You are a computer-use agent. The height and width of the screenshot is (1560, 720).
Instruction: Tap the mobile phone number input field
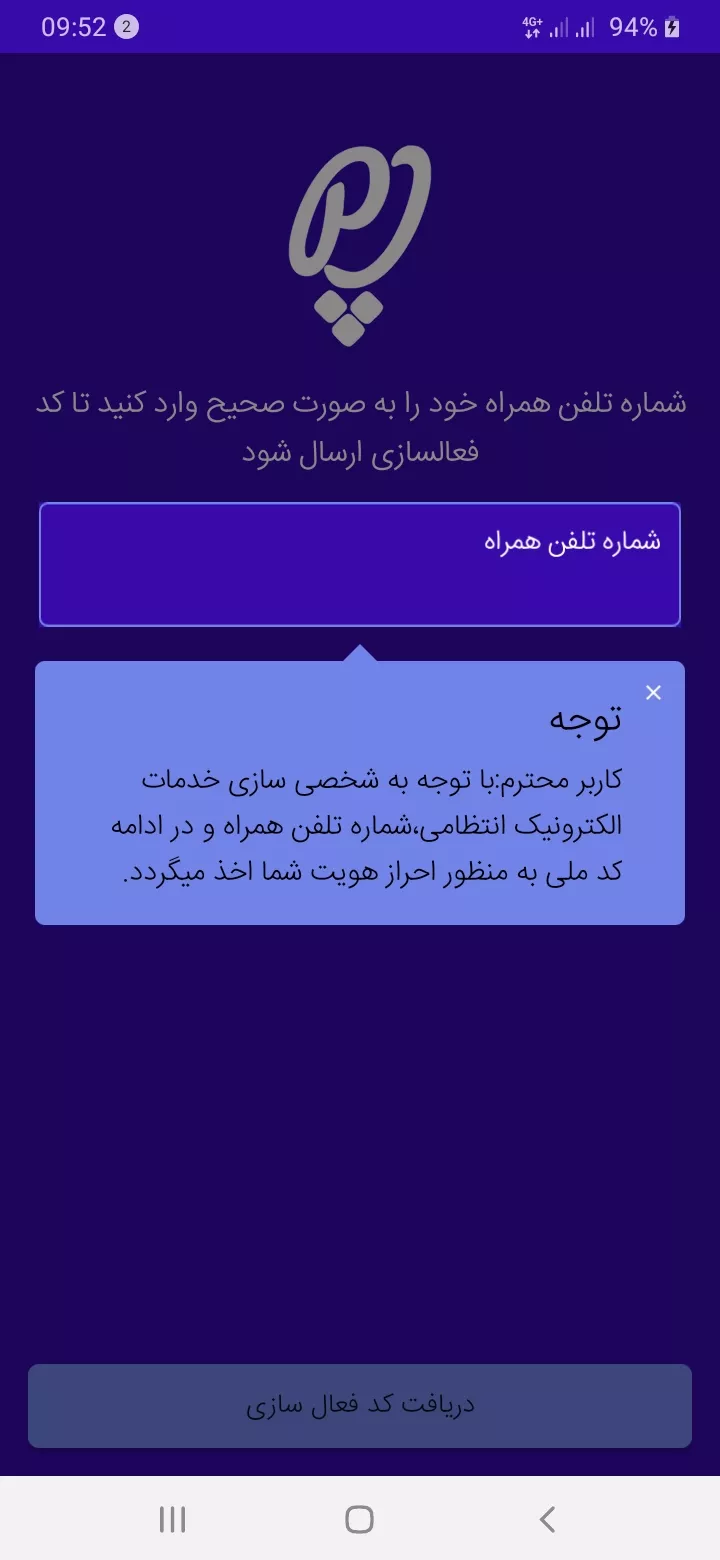(x=360, y=565)
